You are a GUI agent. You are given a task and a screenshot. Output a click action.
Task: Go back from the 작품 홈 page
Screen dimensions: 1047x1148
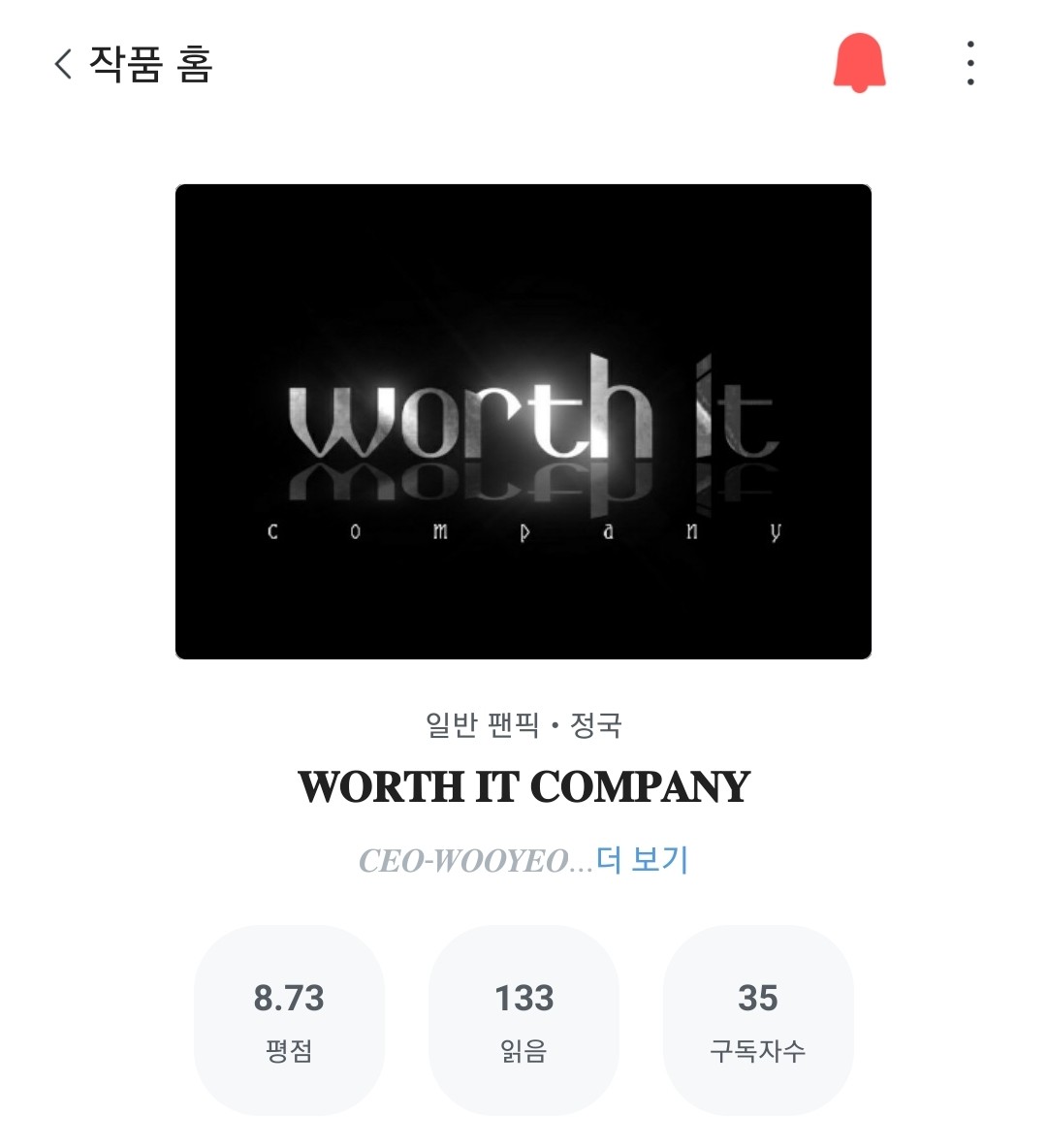[64, 64]
